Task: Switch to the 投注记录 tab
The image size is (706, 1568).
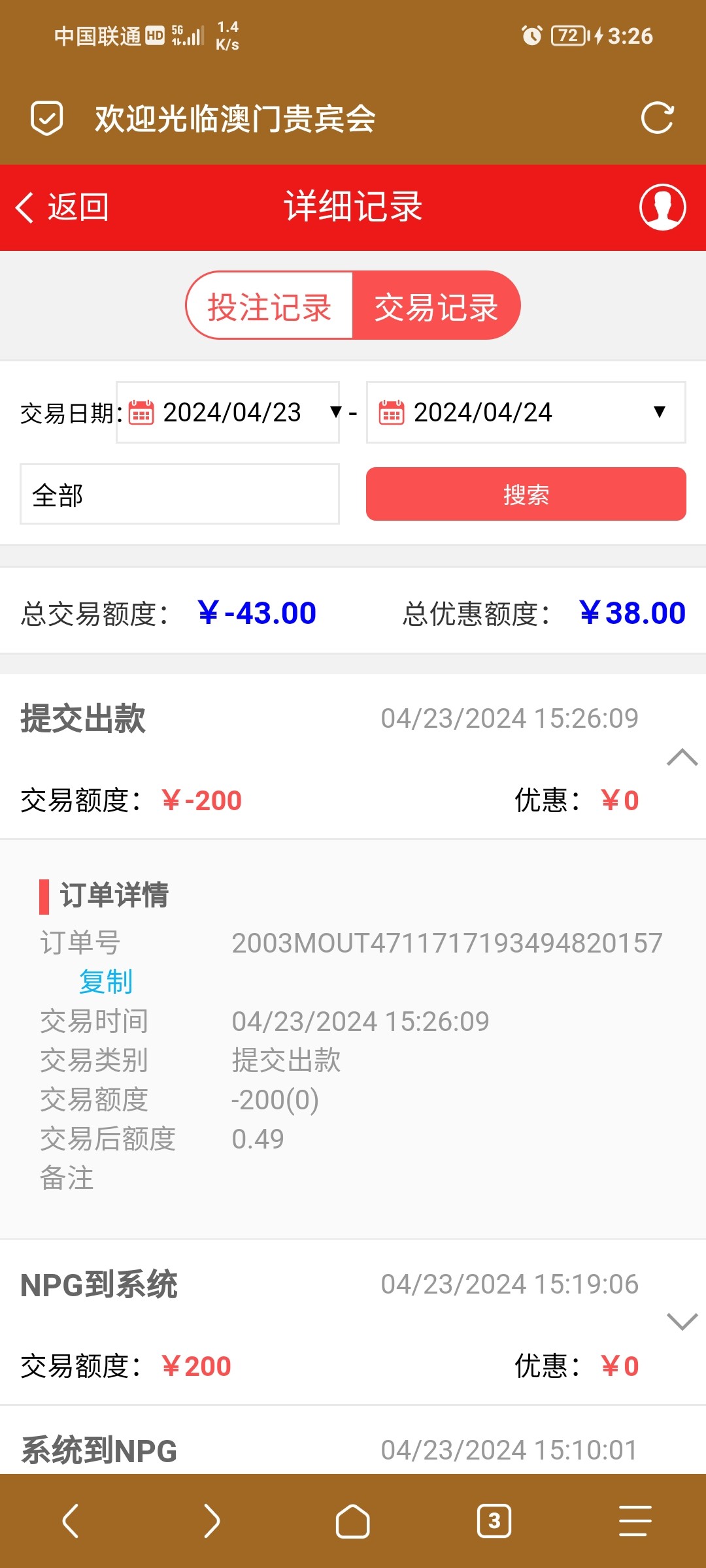Action: (270, 306)
